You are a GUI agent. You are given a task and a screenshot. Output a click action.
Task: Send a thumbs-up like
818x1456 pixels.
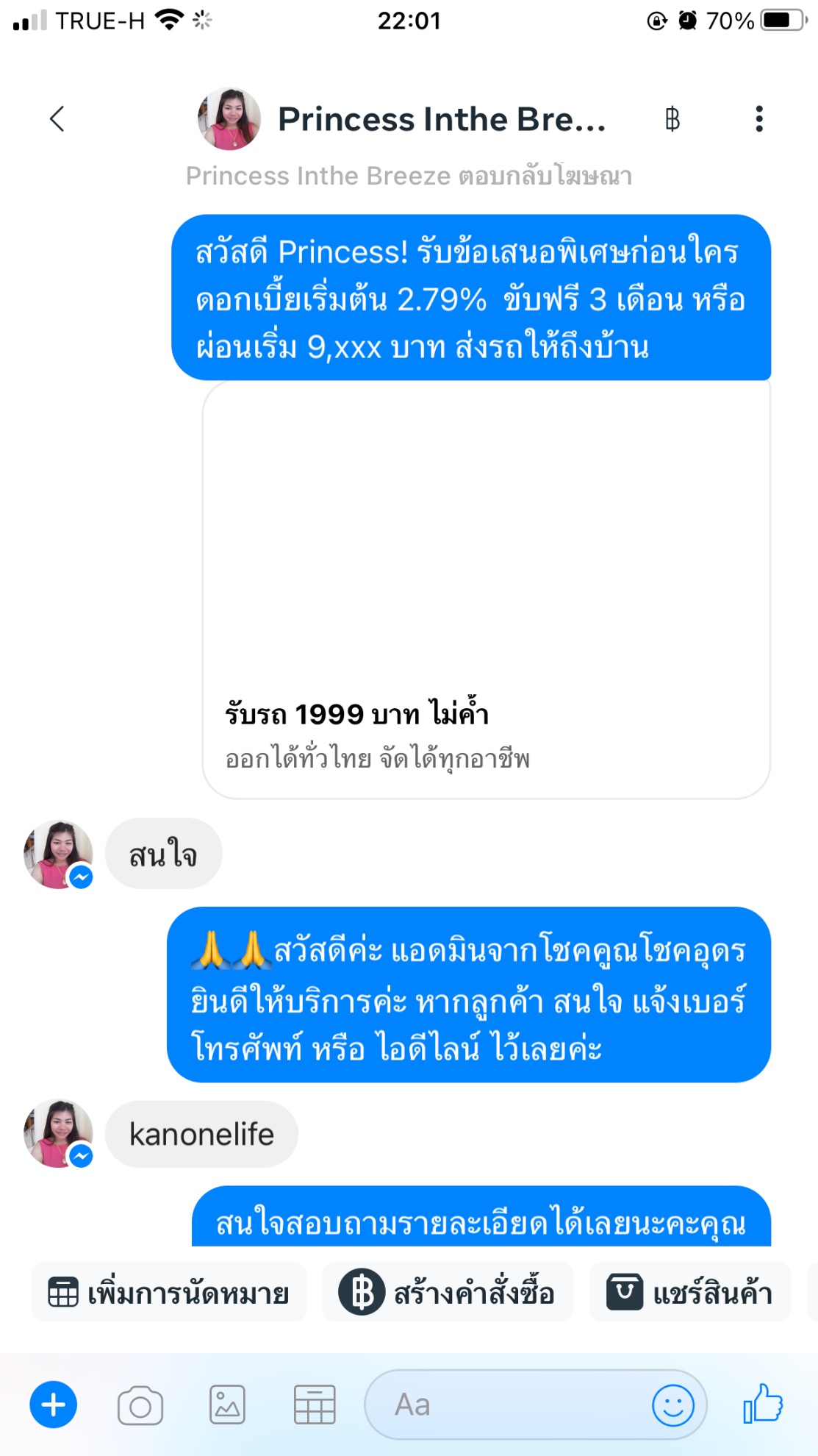(763, 1404)
